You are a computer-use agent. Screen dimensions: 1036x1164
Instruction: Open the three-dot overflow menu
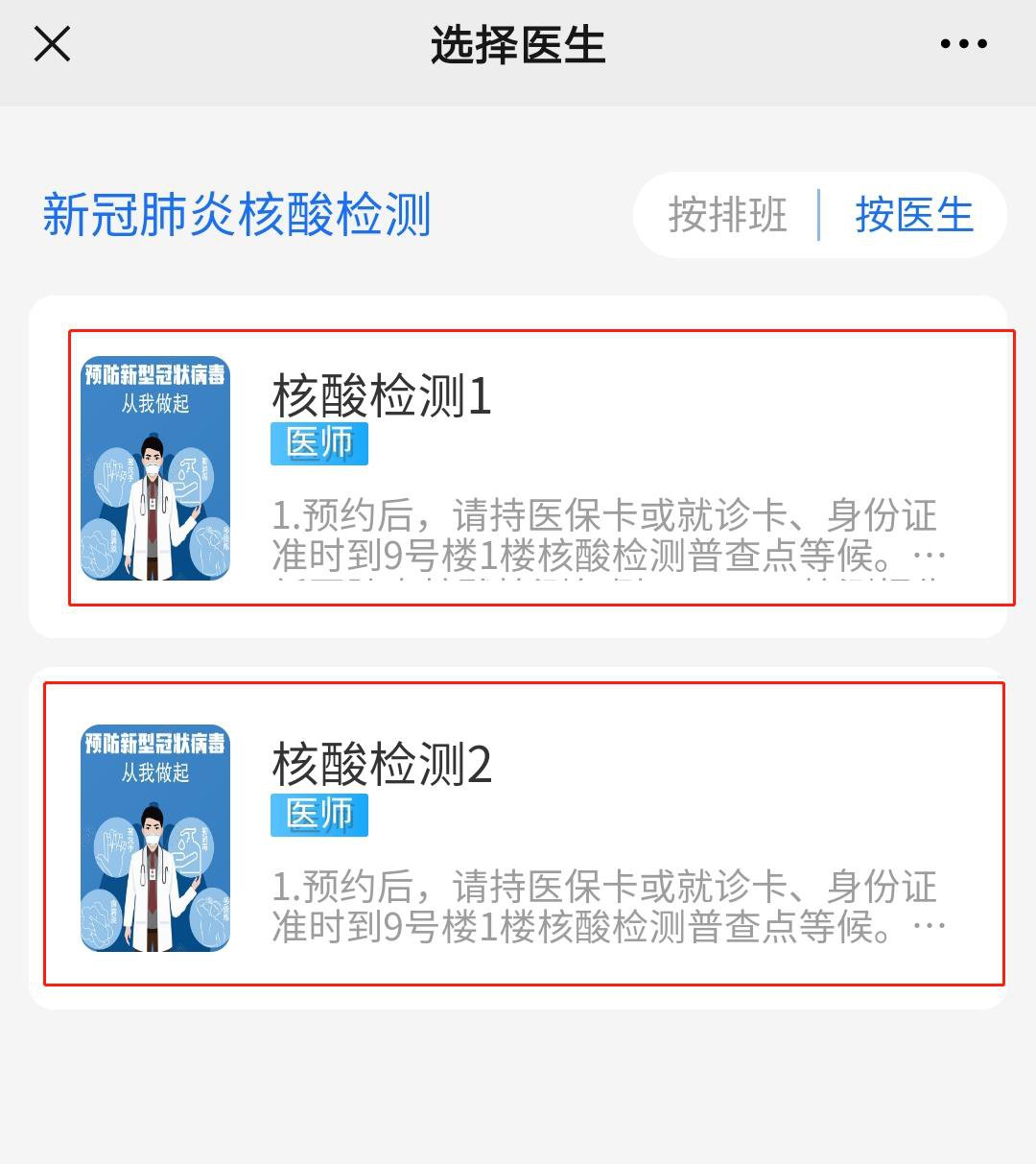click(963, 44)
